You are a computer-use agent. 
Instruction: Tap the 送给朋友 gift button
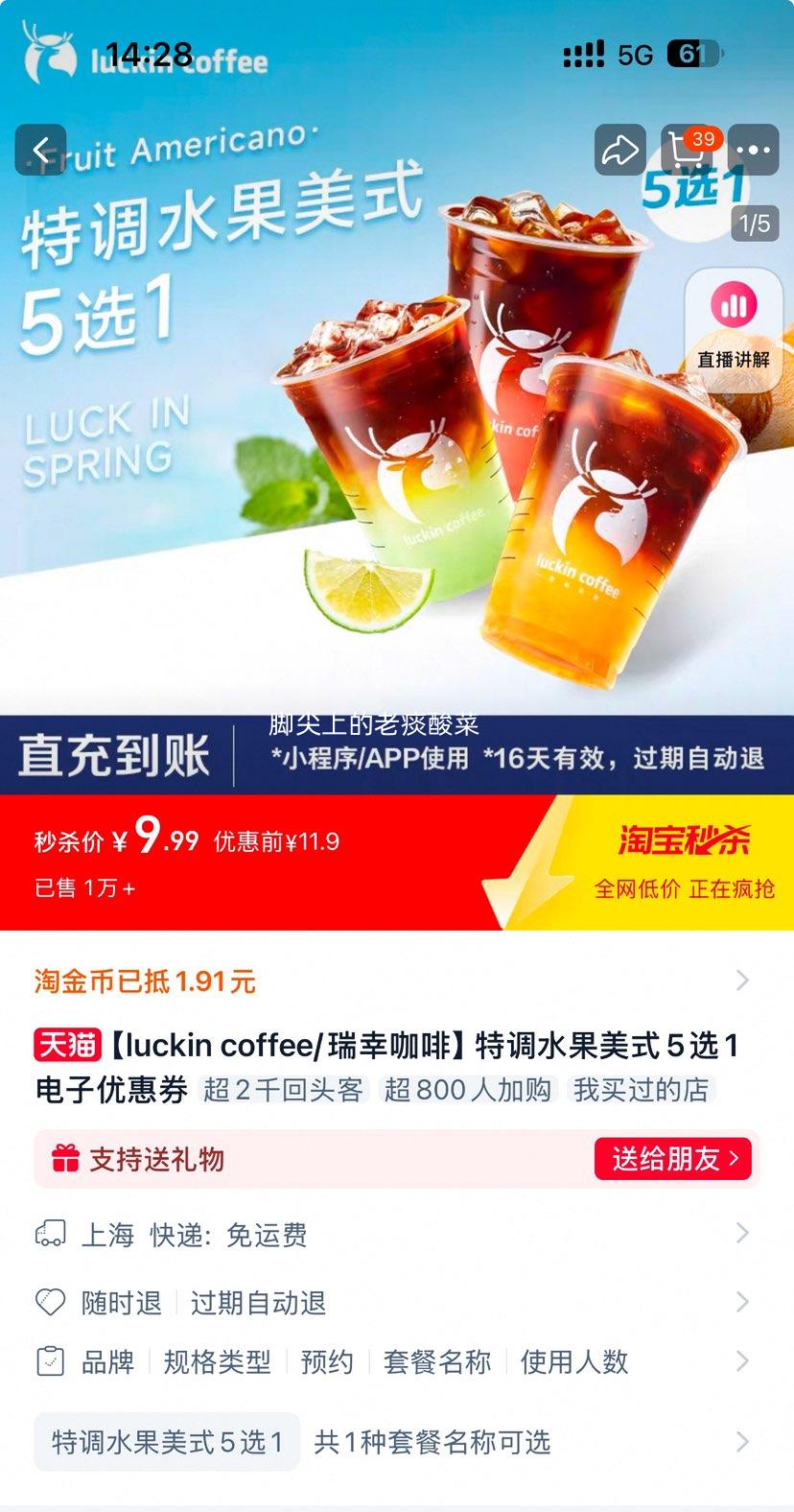coord(673,1158)
